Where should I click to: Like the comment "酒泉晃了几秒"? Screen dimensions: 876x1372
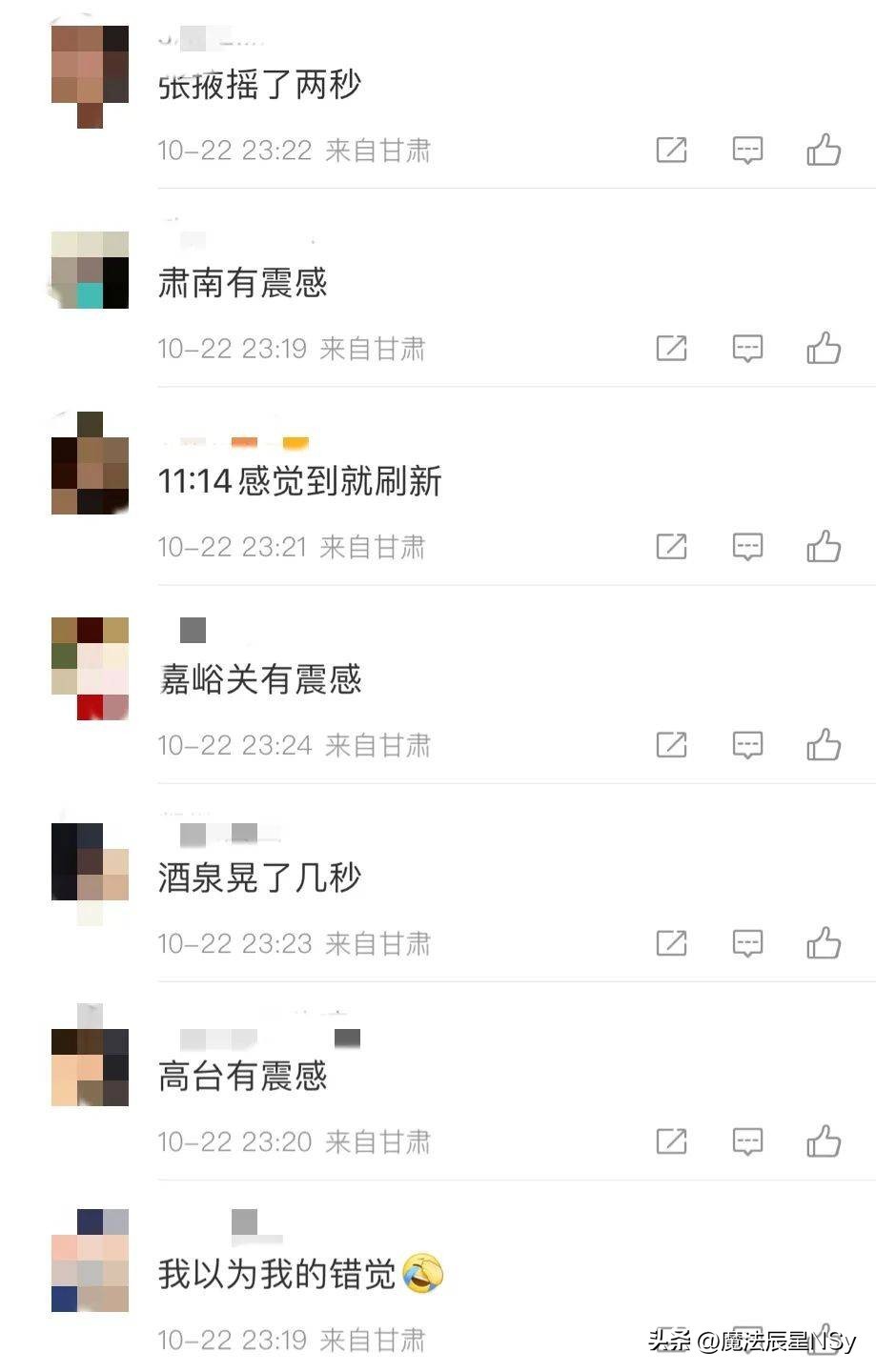[824, 942]
